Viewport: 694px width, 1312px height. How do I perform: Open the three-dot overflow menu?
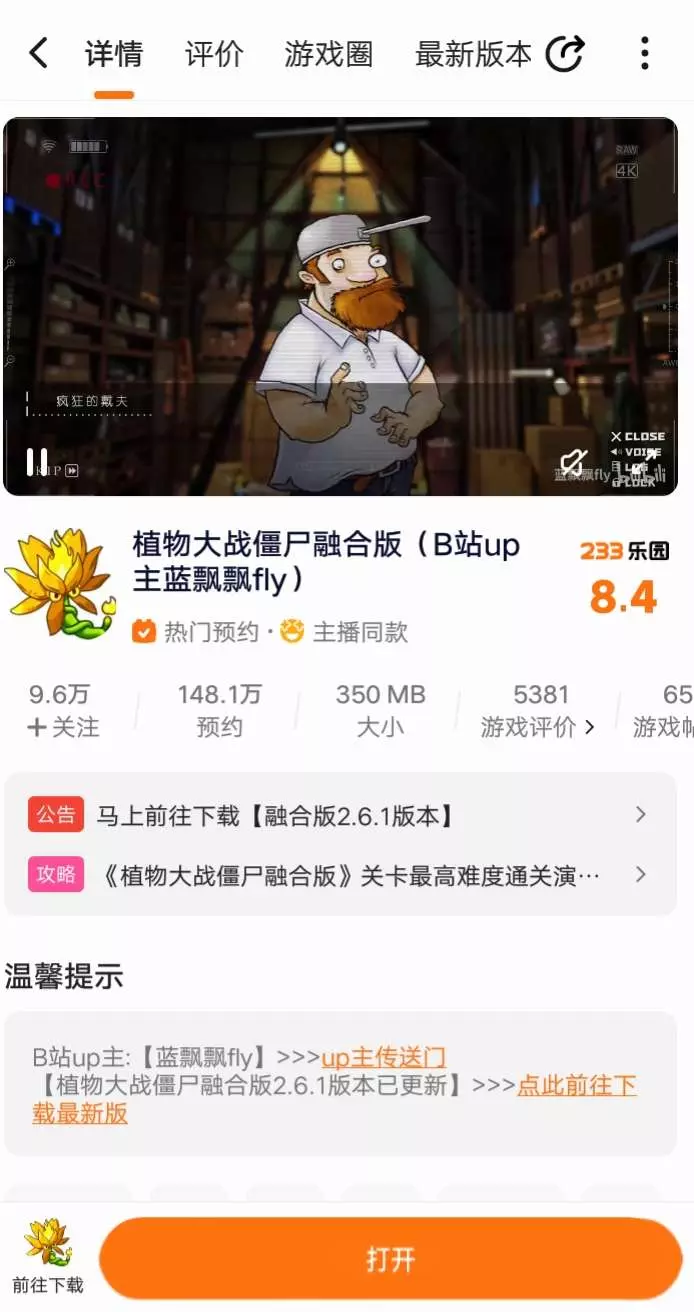coord(644,53)
